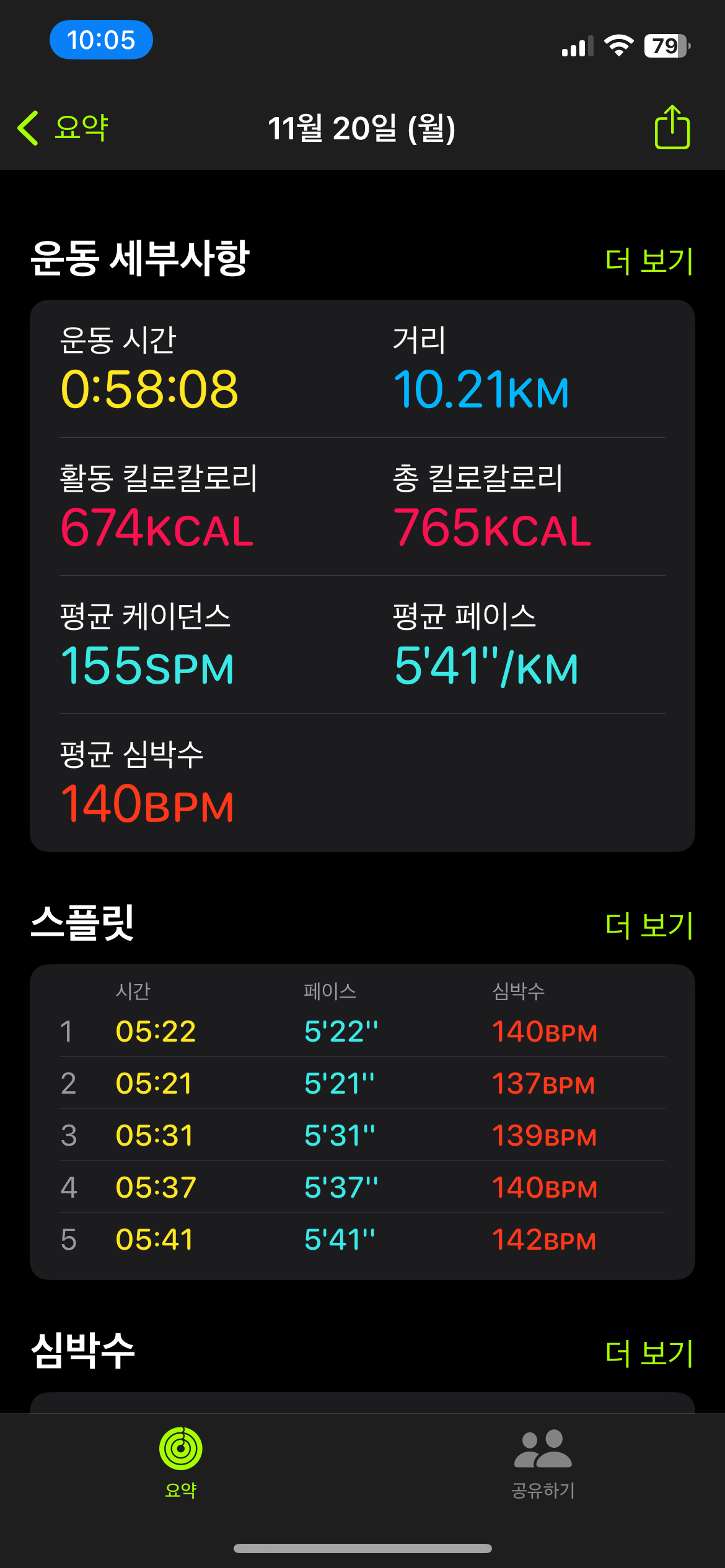Go back to 요약 summary
The image size is (725, 1568).
pyautogui.click(x=64, y=128)
